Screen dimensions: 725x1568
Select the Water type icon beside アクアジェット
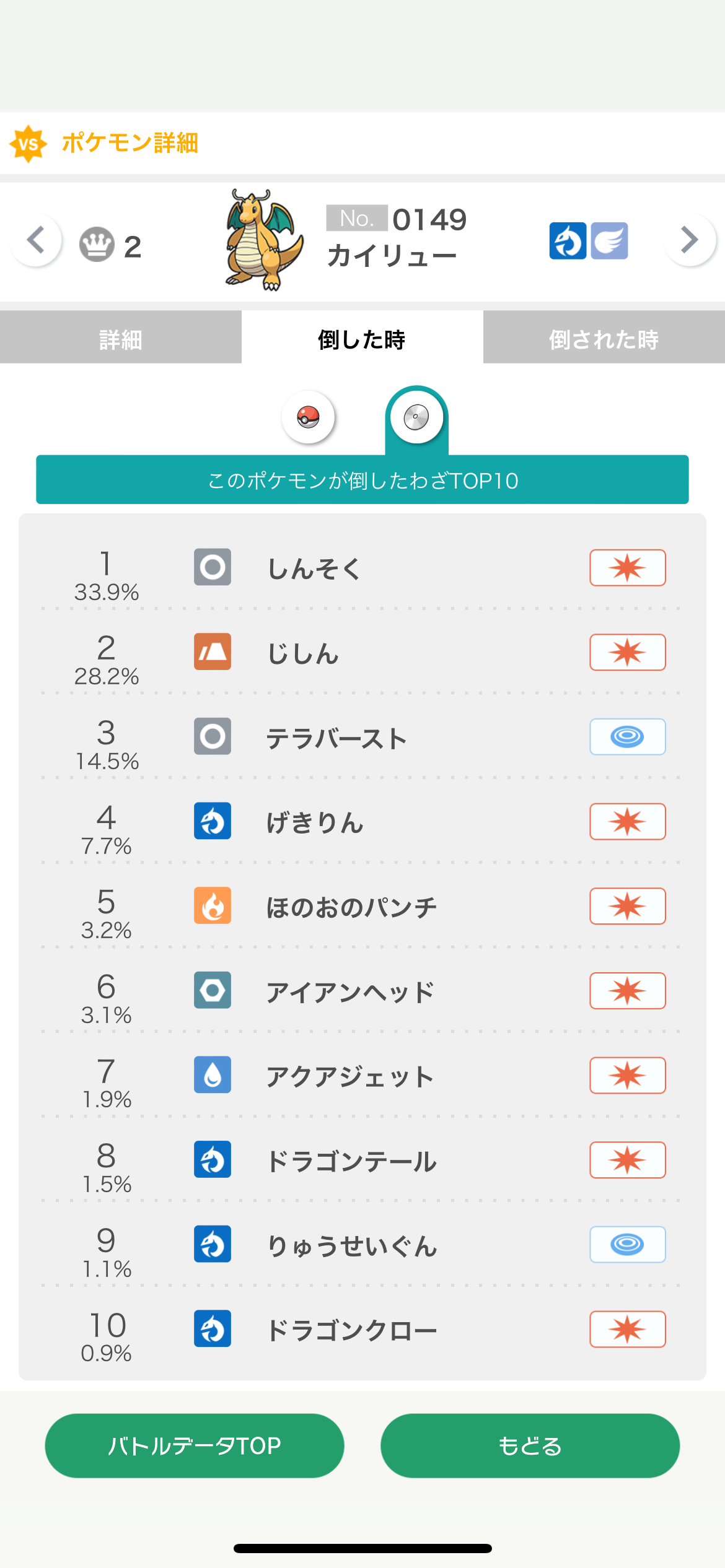point(213,1076)
